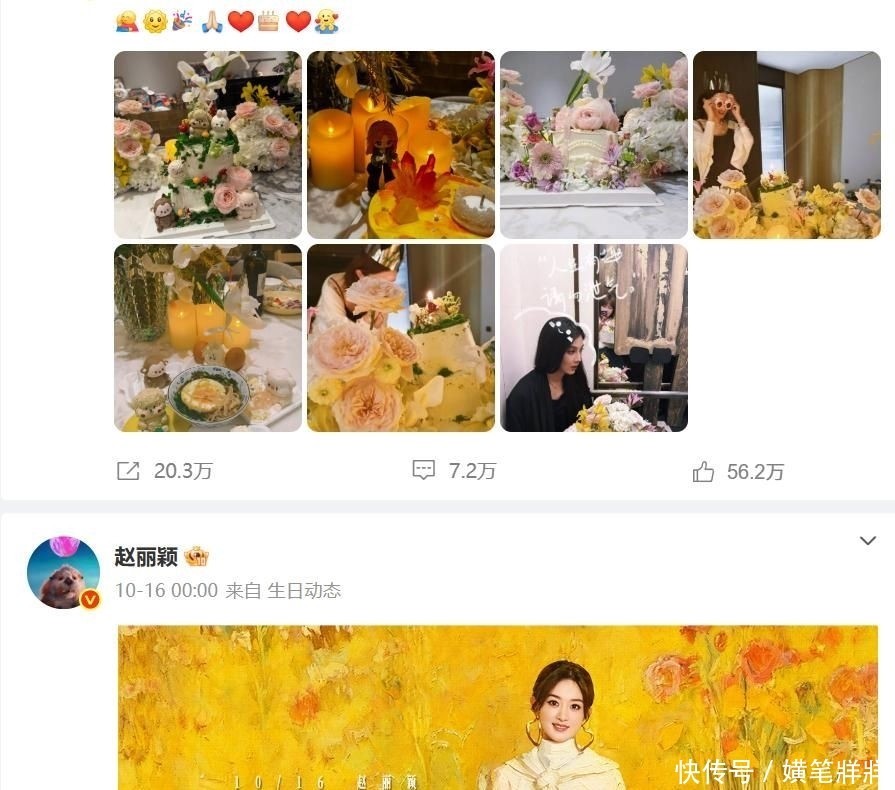Viewport: 895px width, 790px height.
Task: Open the first photo of the bunny-topped cake
Action: point(207,144)
